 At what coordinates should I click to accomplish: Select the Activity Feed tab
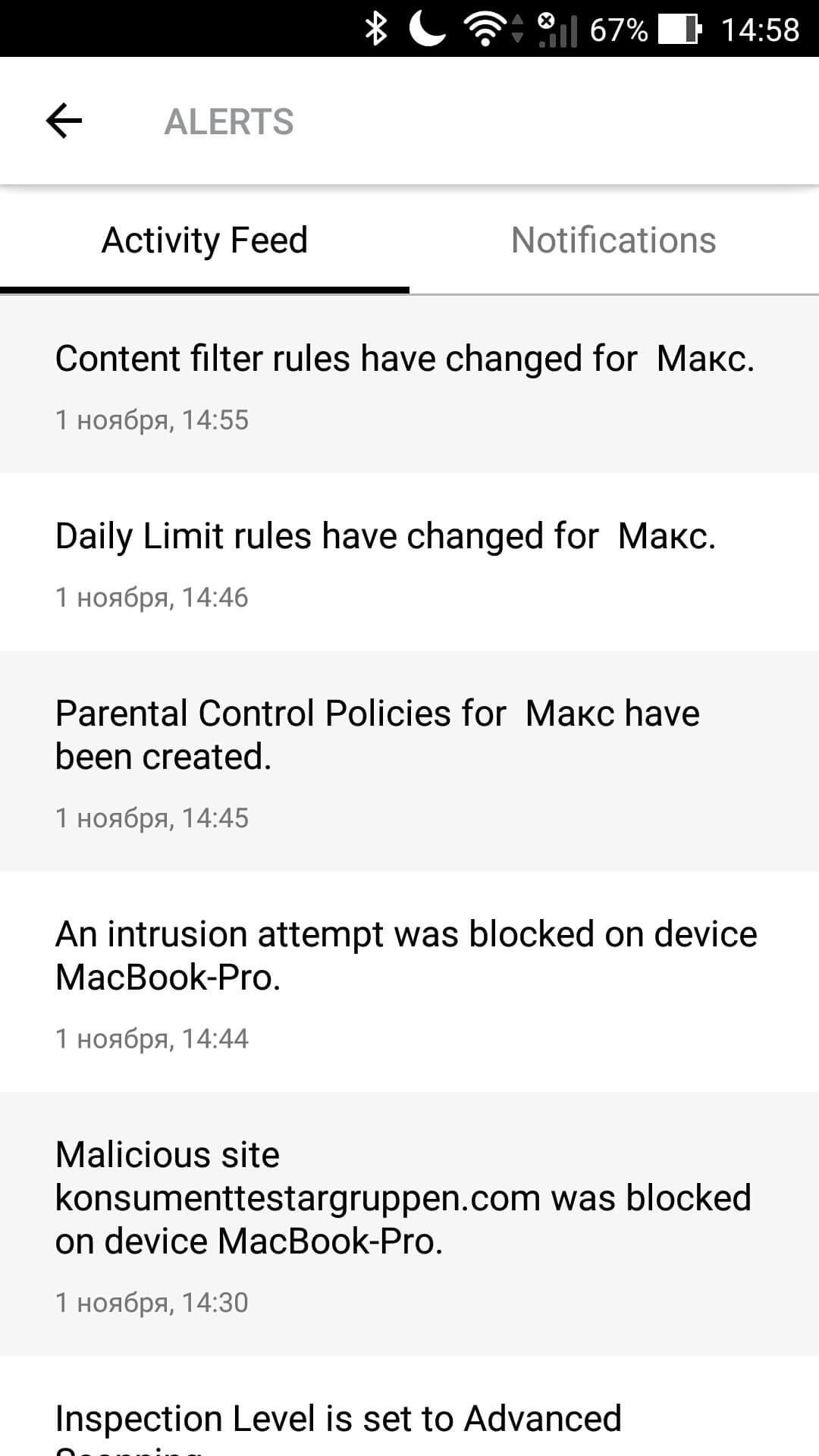[x=205, y=240]
